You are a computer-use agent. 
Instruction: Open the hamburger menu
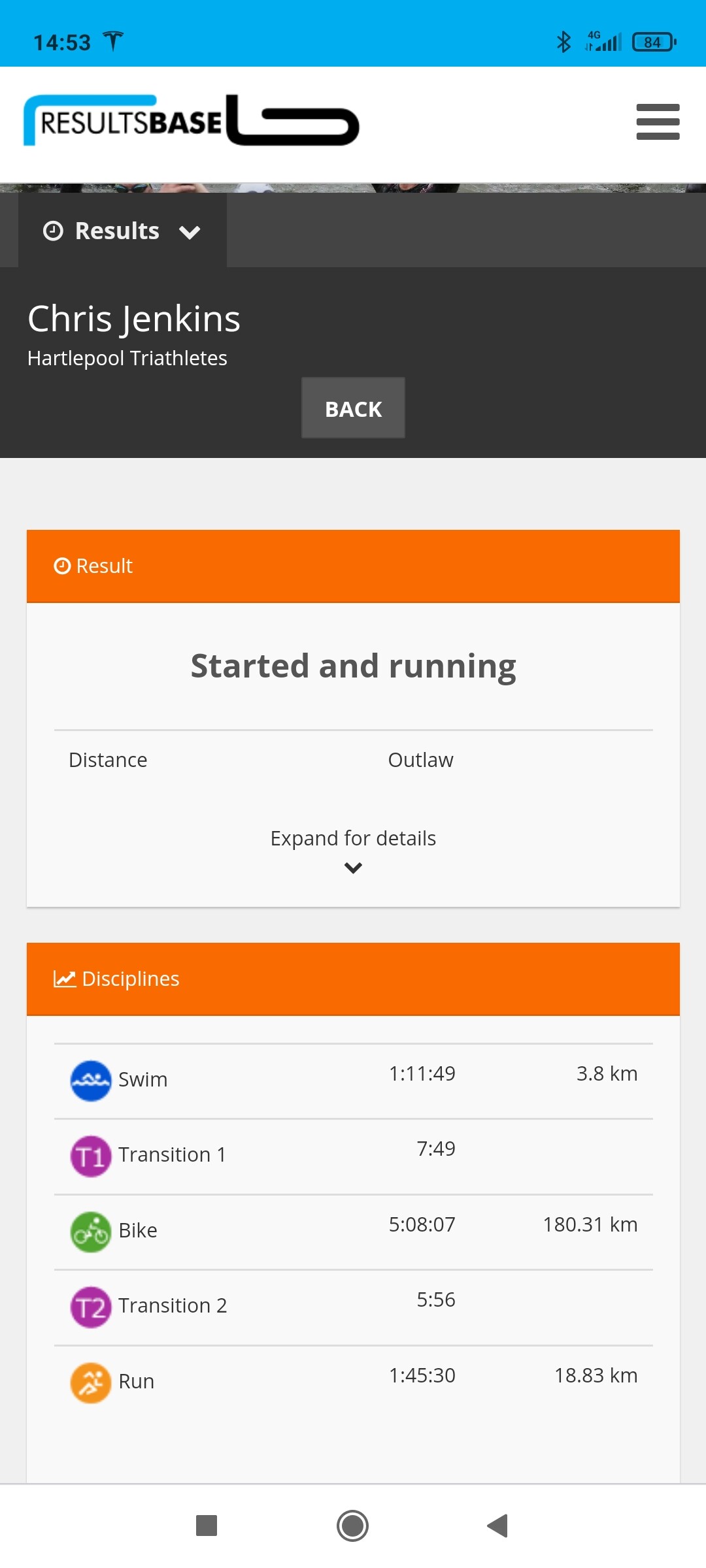(x=658, y=122)
